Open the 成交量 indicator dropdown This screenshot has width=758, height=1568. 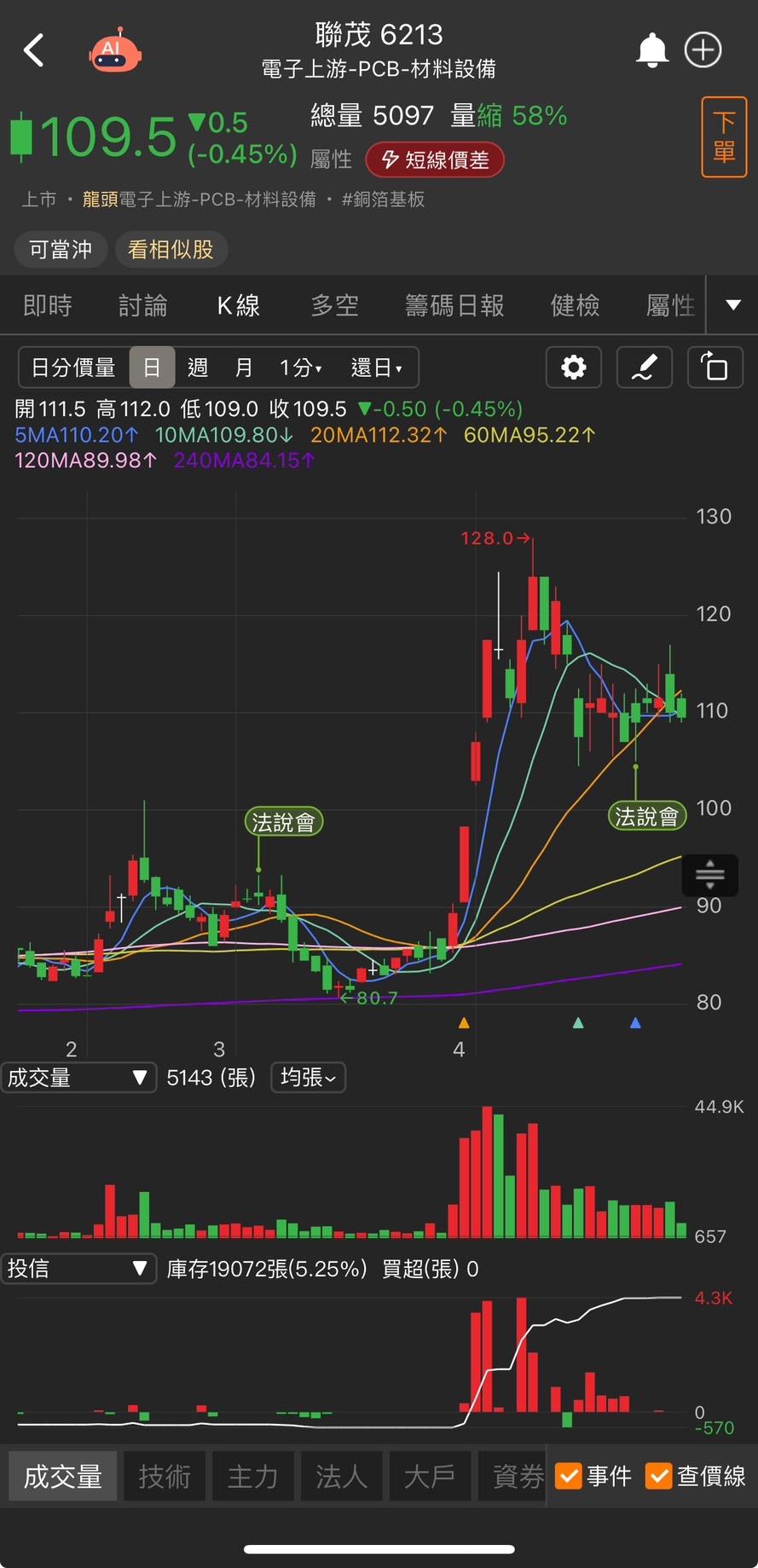[78, 1078]
